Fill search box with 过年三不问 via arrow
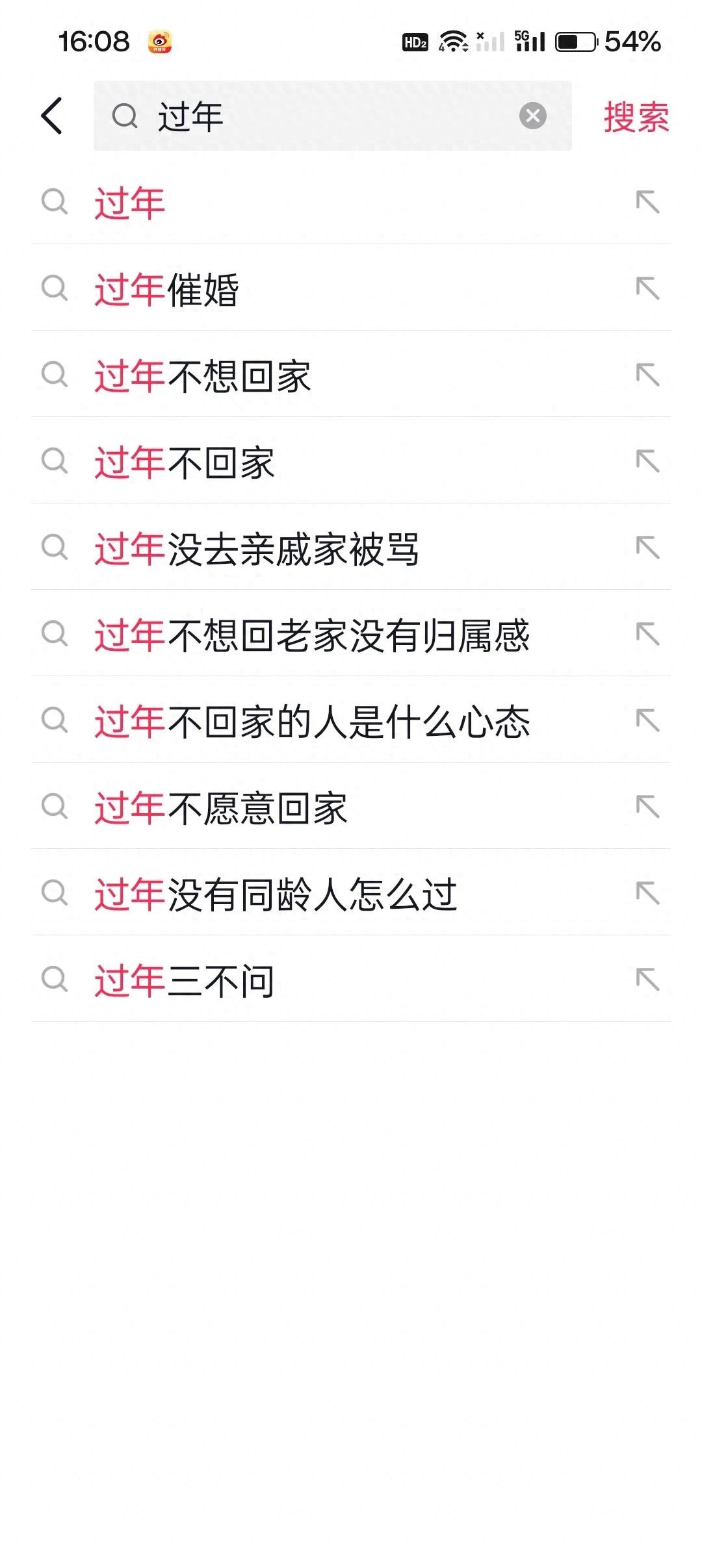The width and height of the screenshot is (702, 1568). click(647, 980)
